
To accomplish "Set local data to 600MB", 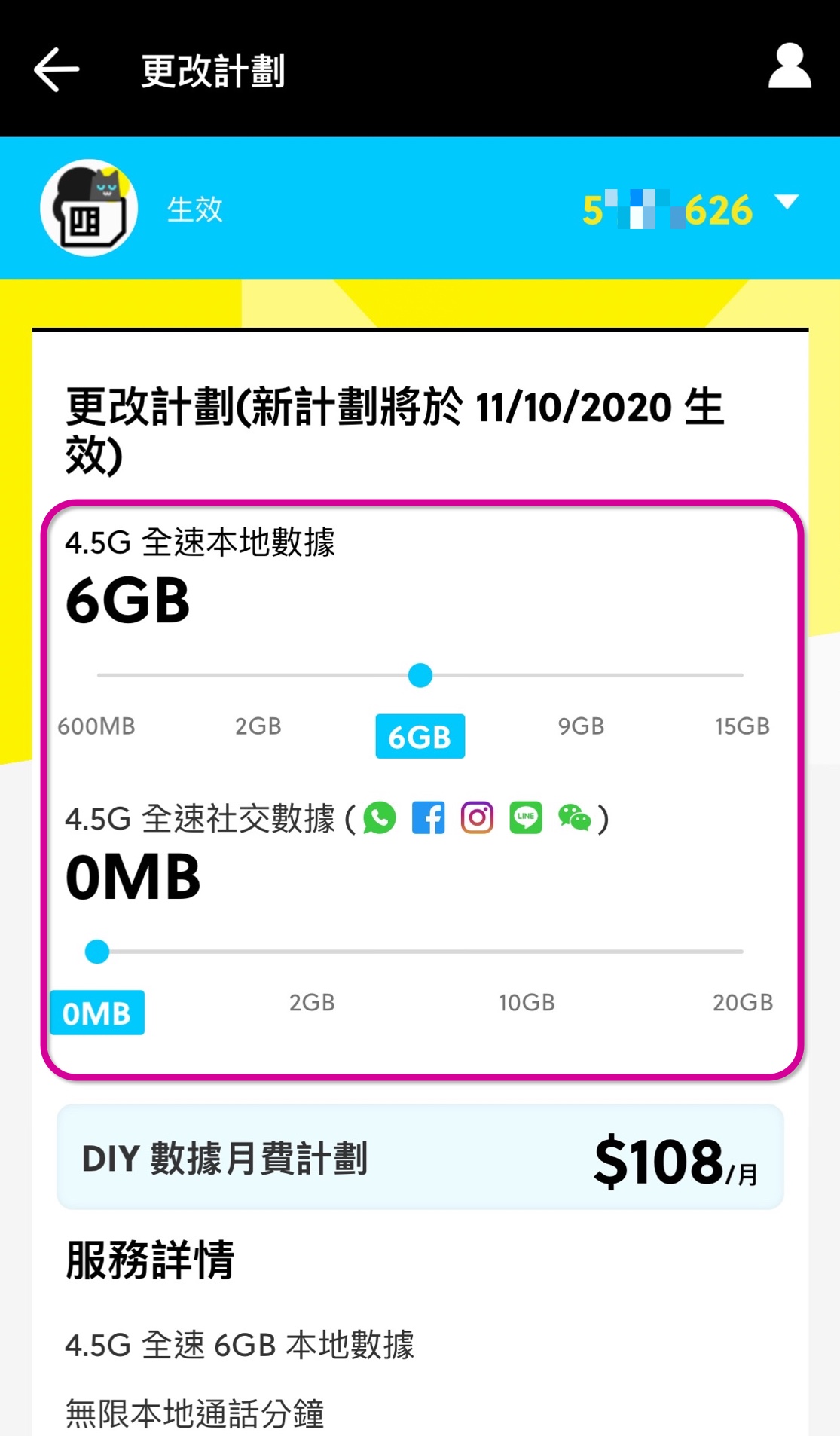I will click(97, 726).
